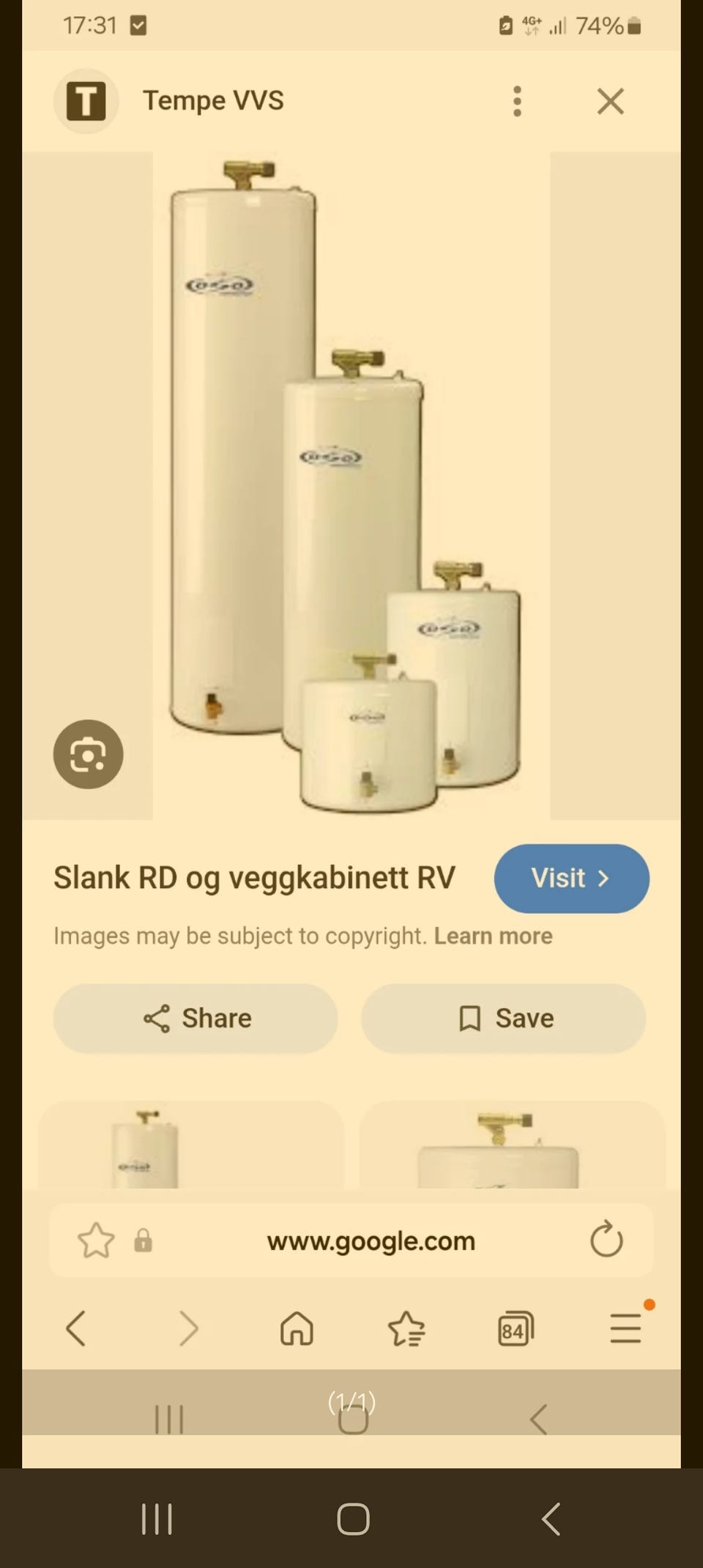Screen dimensions: 703x1568
Task: Open the three-dot overflow menu
Action: [x=517, y=101]
